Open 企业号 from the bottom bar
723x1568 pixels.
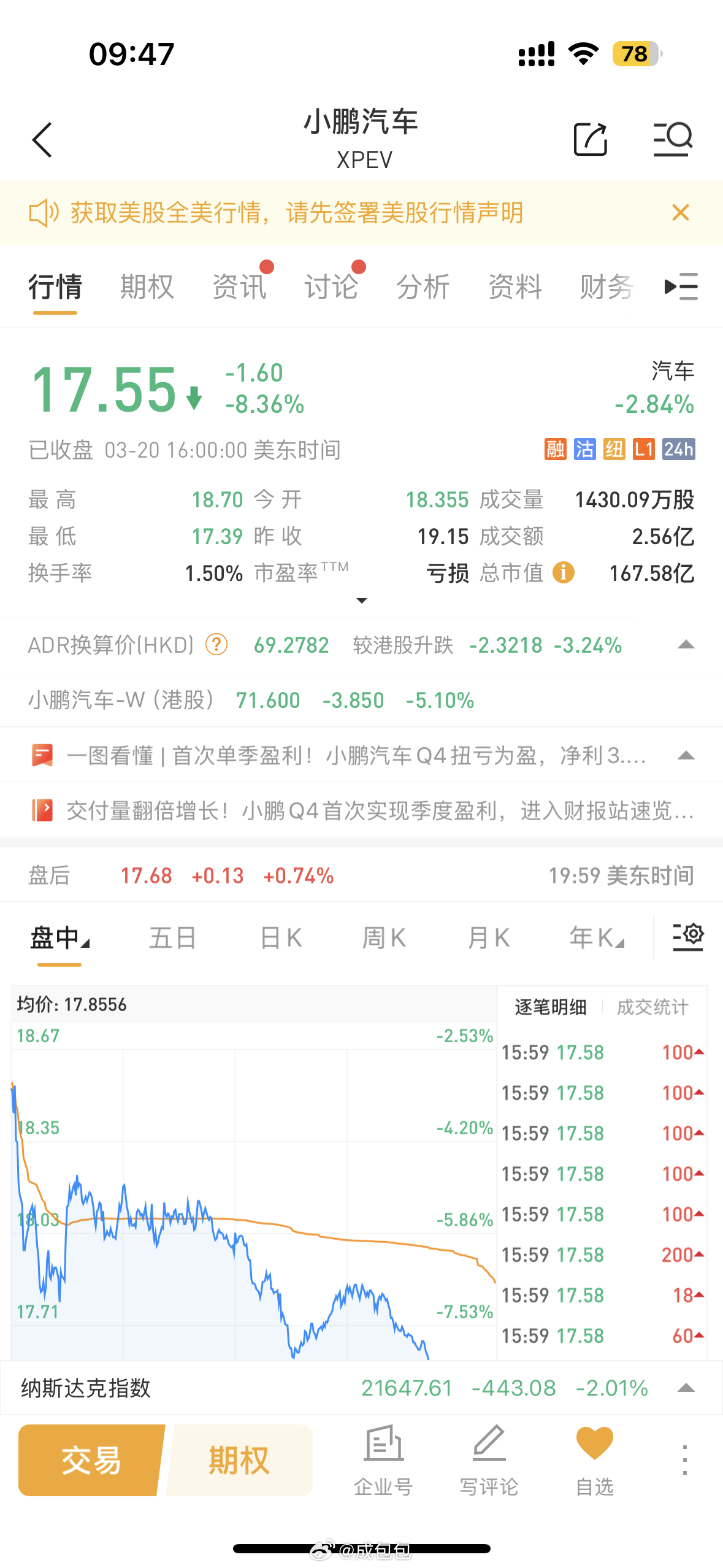click(383, 1460)
